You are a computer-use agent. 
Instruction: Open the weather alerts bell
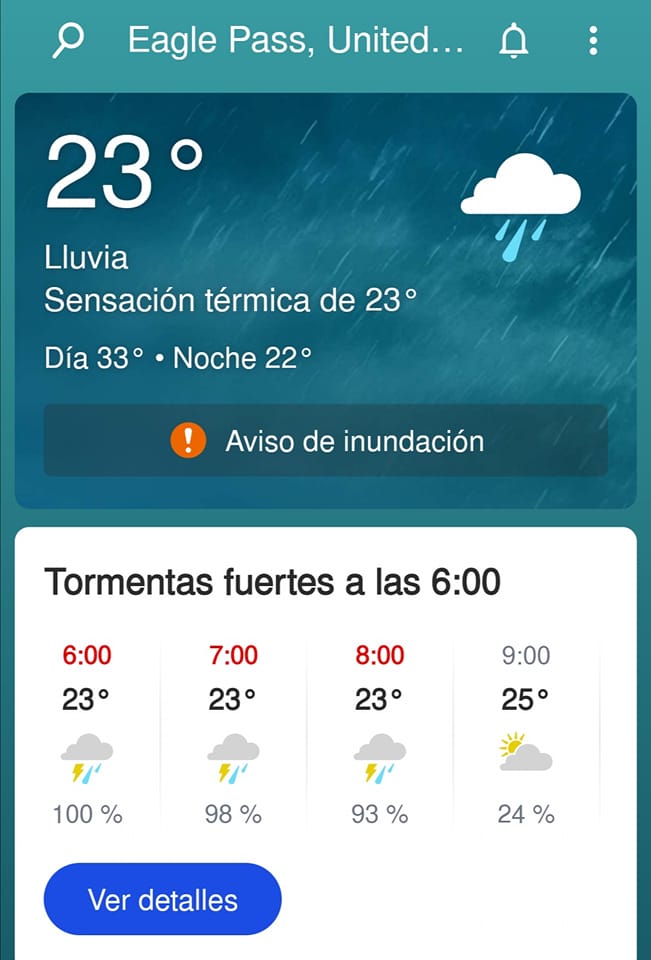click(x=513, y=40)
